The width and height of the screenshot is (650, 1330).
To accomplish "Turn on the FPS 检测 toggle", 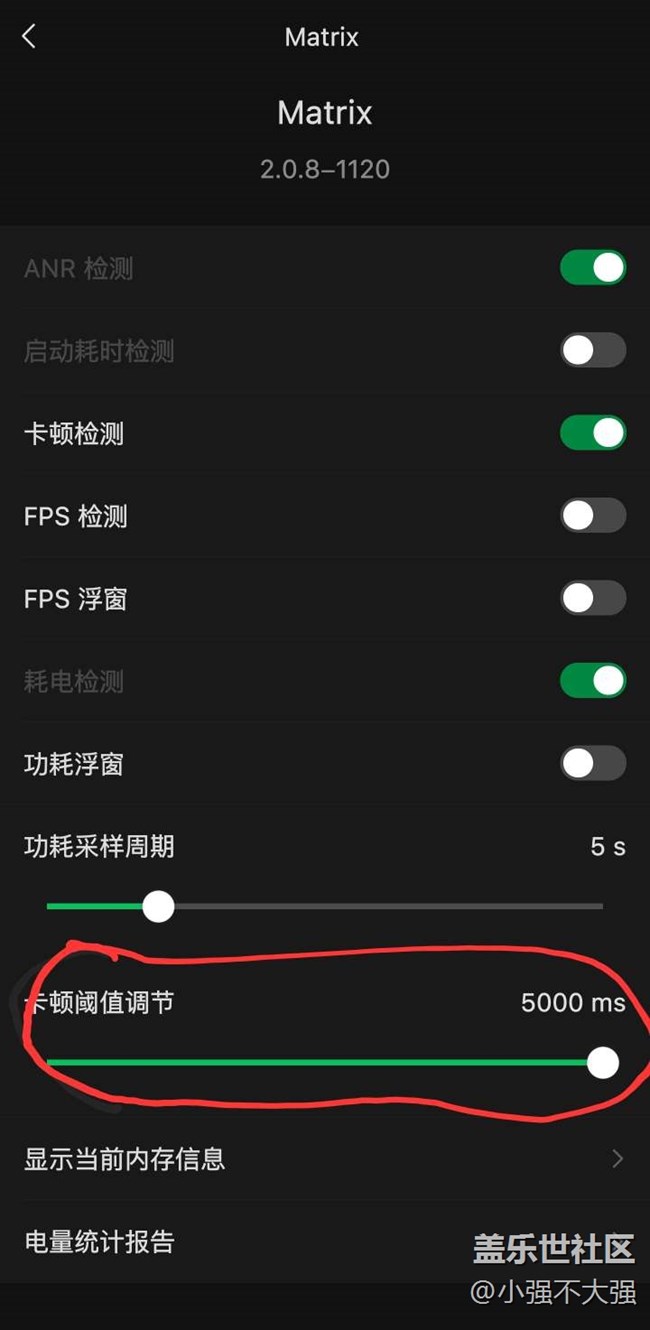I will pyautogui.click(x=592, y=516).
